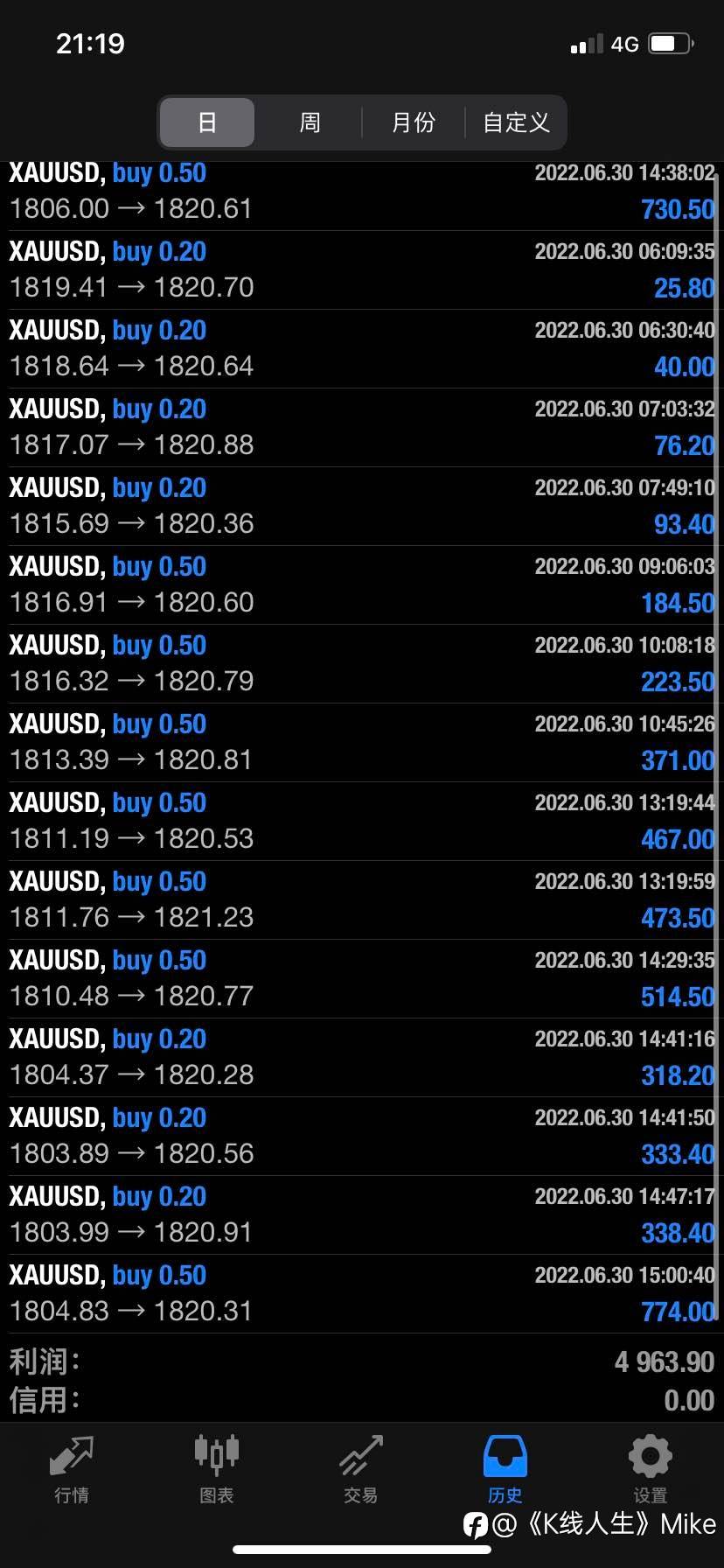Switch to the 月份 period tab
The image size is (724, 1568).
click(413, 122)
